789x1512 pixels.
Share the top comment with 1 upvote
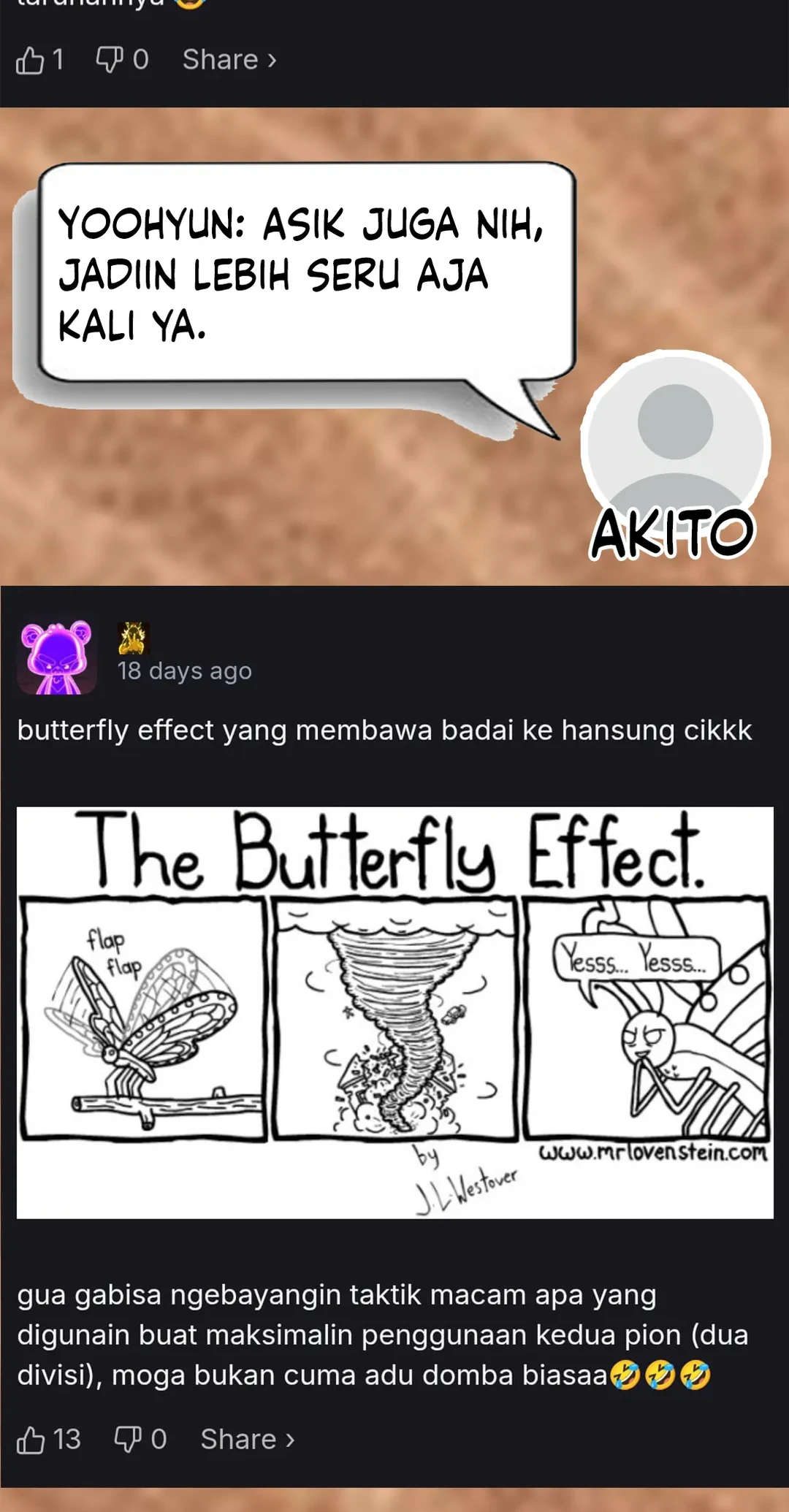coord(229,60)
